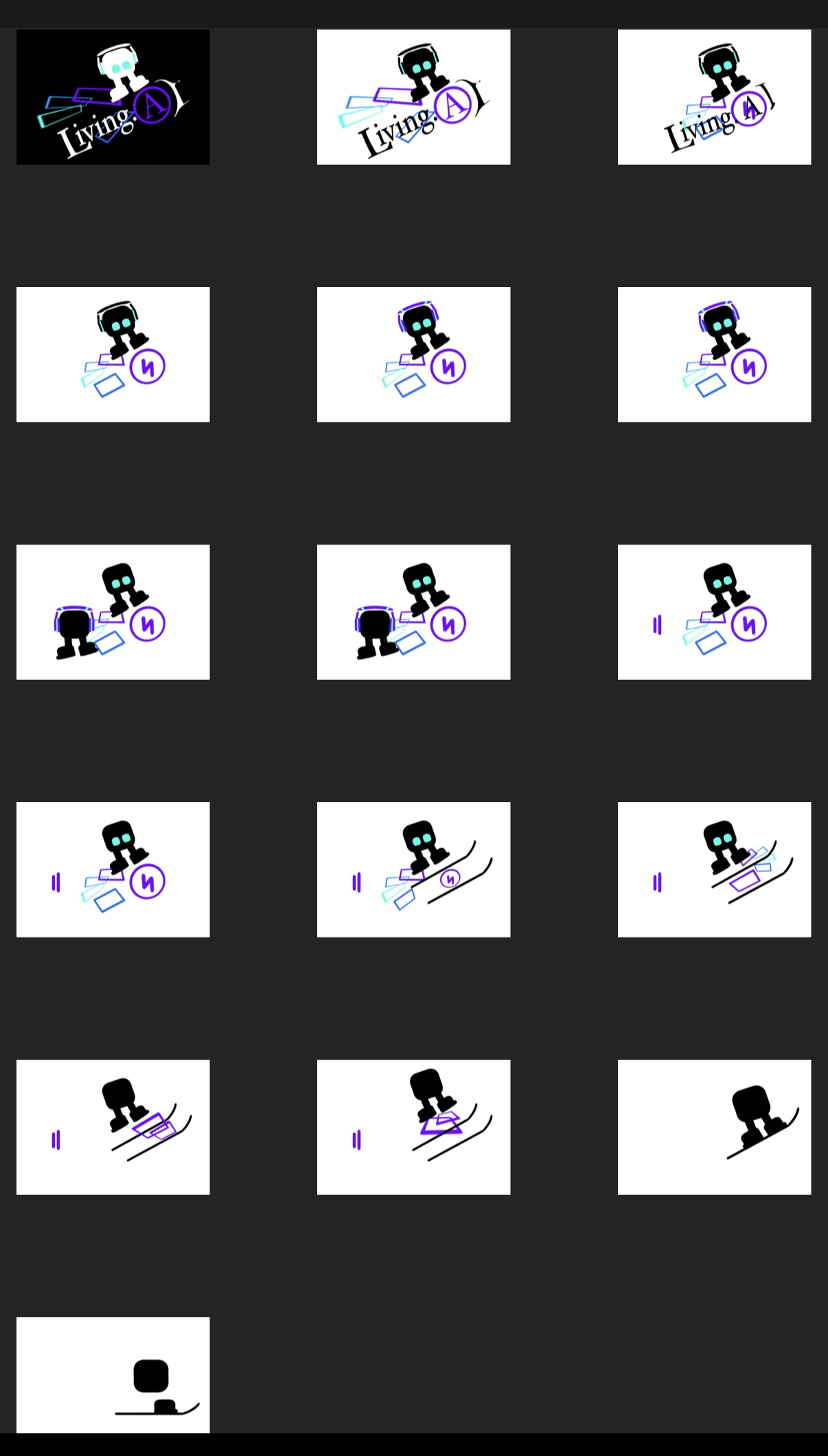View the frame with purple triangle under the robot
This screenshot has height=1456, width=828.
click(x=413, y=1127)
